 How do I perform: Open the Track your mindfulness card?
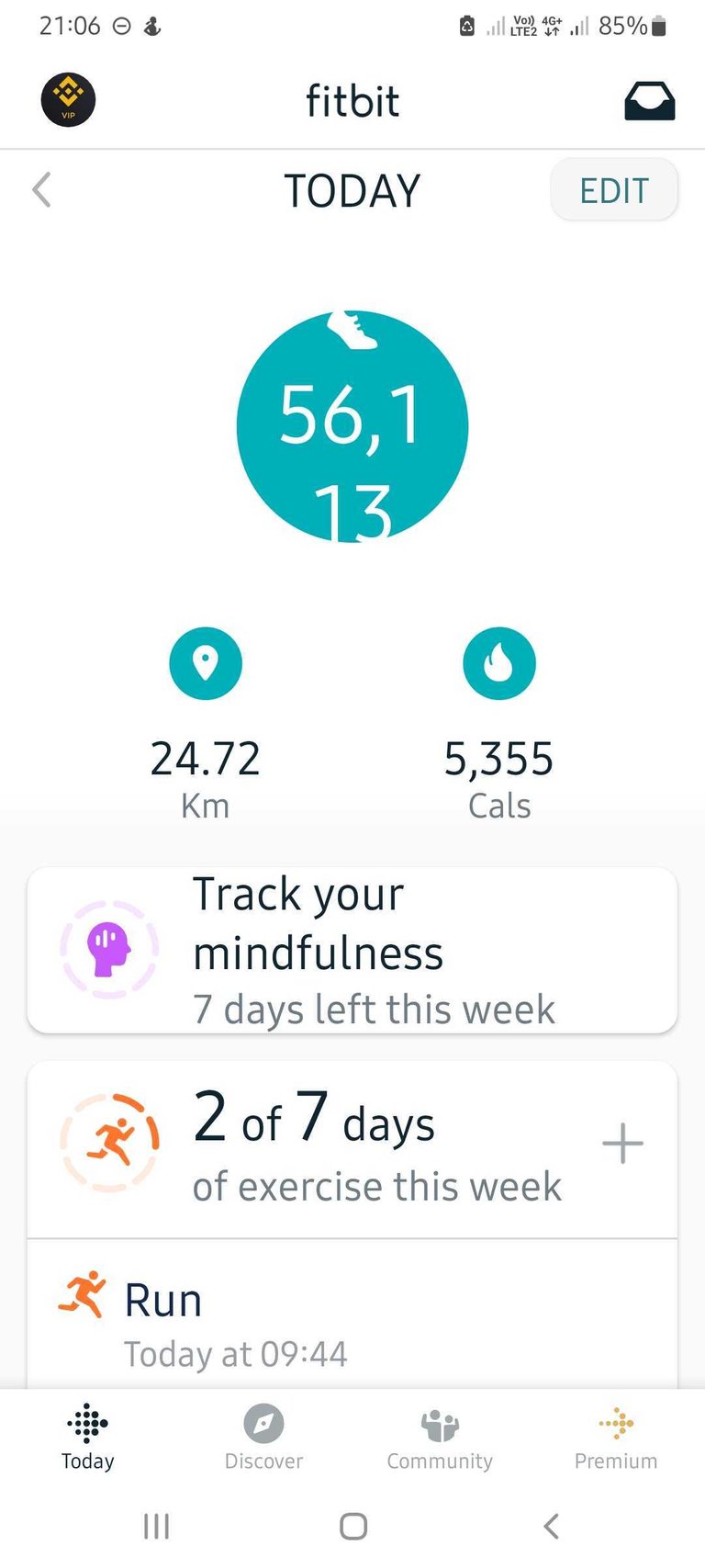tap(352, 950)
